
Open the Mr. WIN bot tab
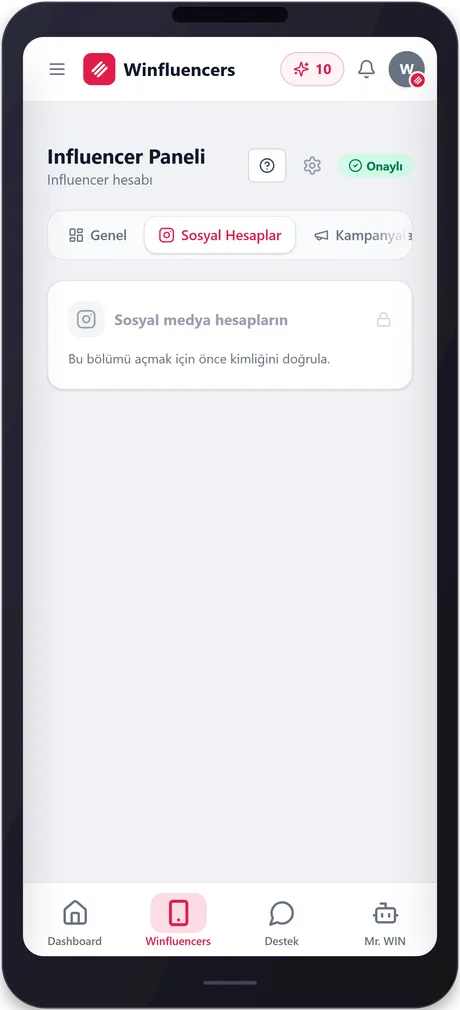[385, 922]
